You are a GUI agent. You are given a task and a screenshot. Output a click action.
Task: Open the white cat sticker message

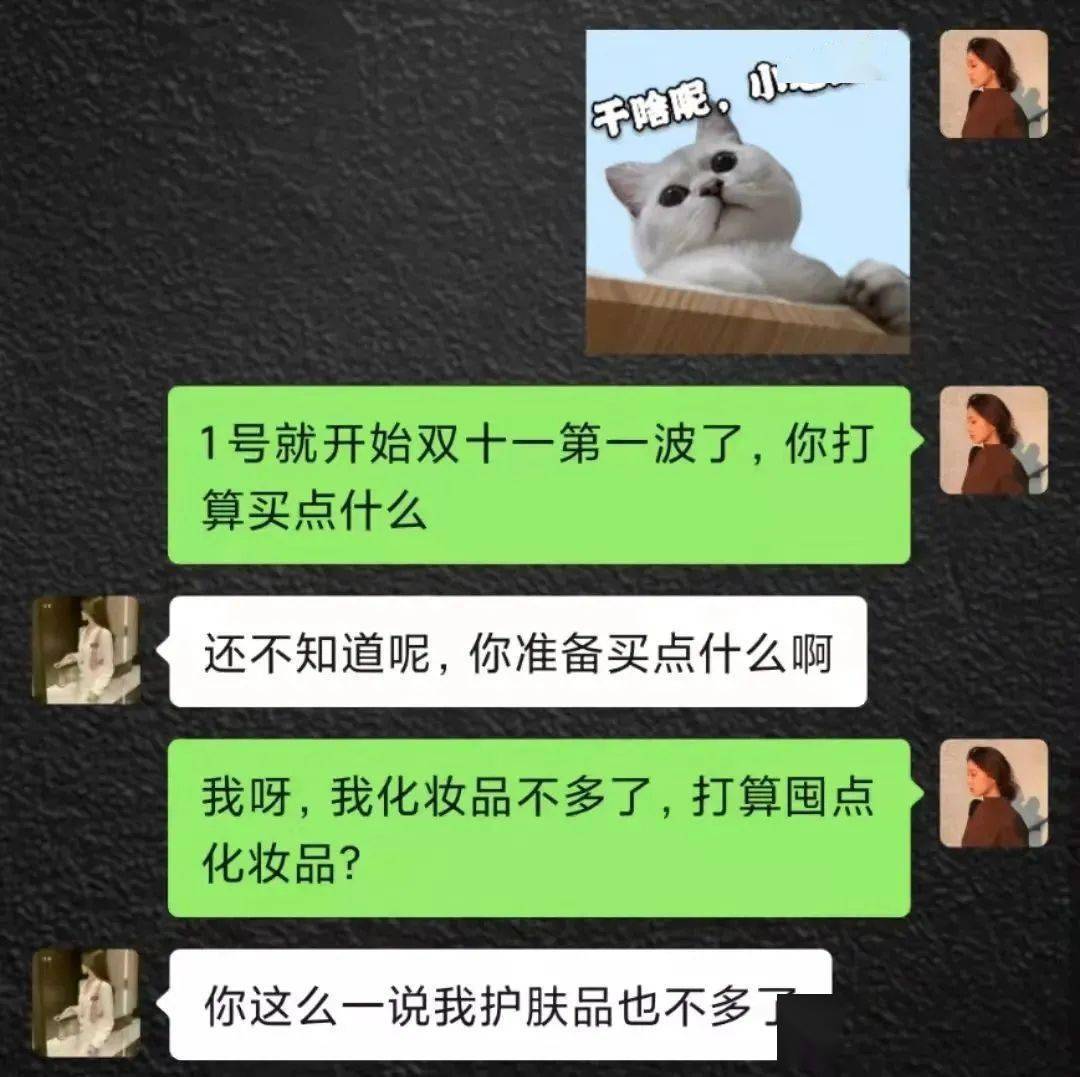[x=747, y=192]
